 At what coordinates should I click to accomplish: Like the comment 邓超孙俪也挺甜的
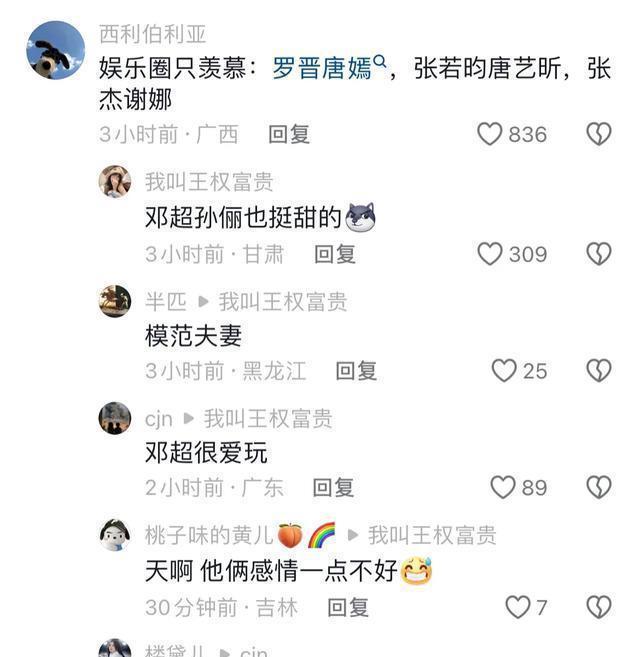click(x=489, y=254)
